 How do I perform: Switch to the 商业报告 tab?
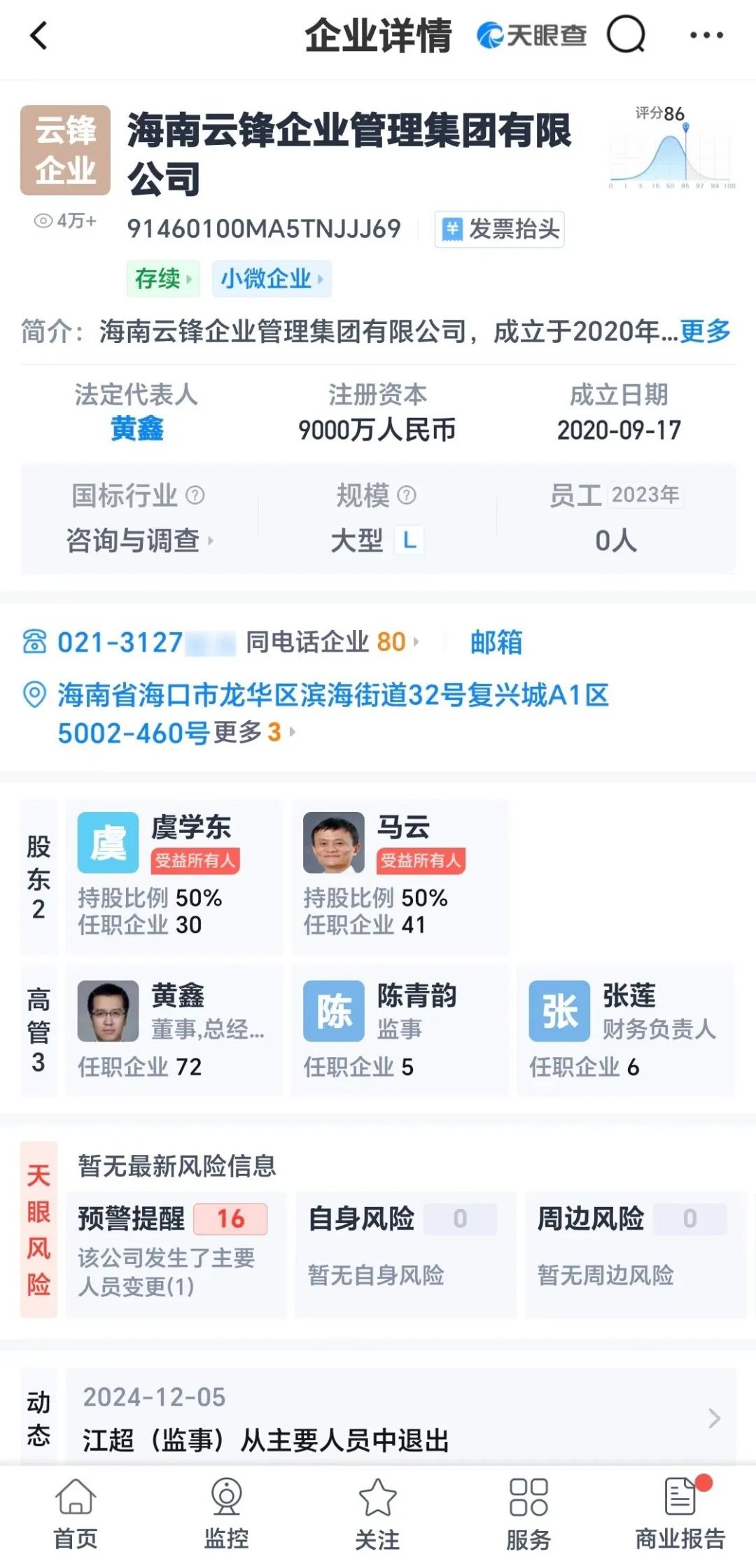680,1515
